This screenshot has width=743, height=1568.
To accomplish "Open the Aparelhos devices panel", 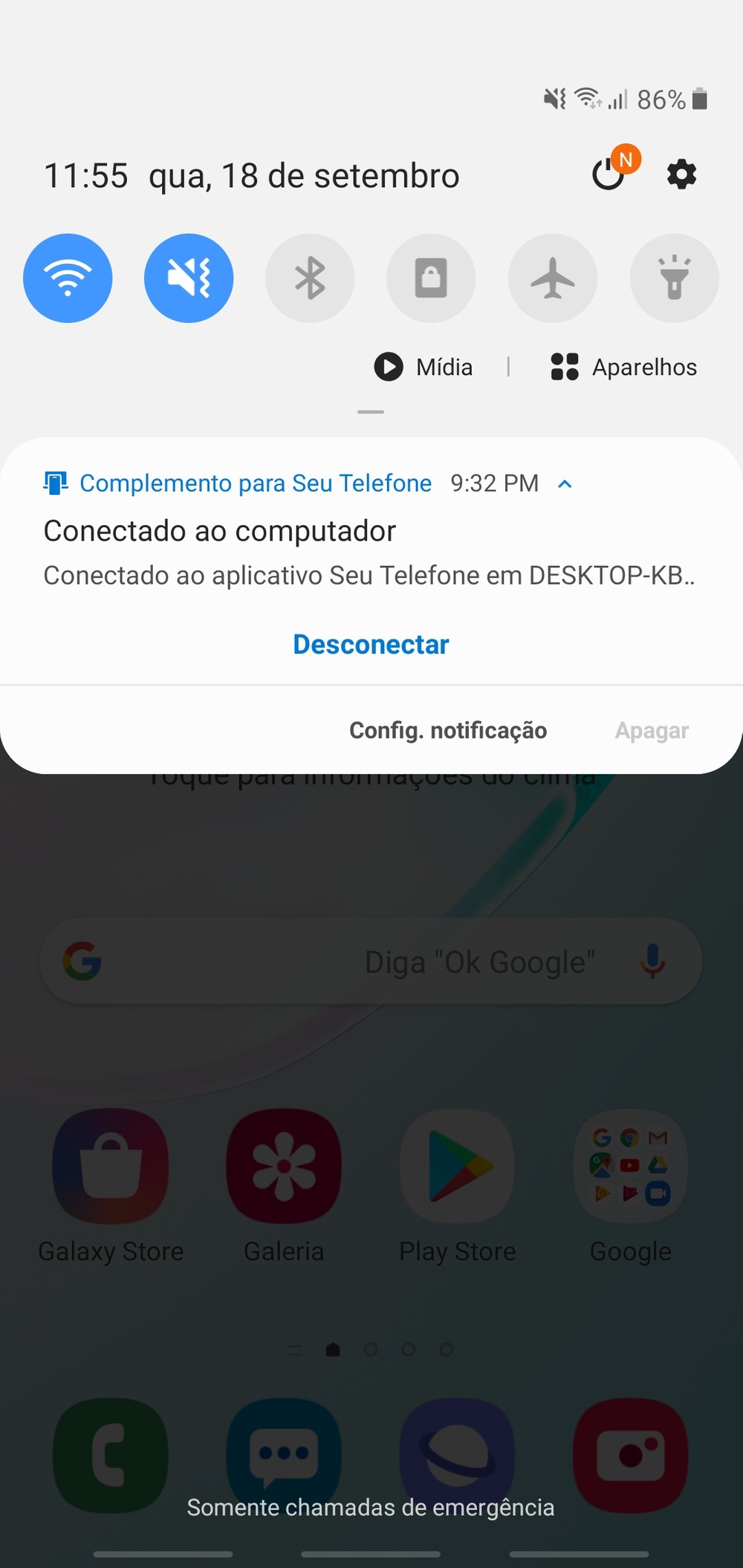I will coord(624,367).
